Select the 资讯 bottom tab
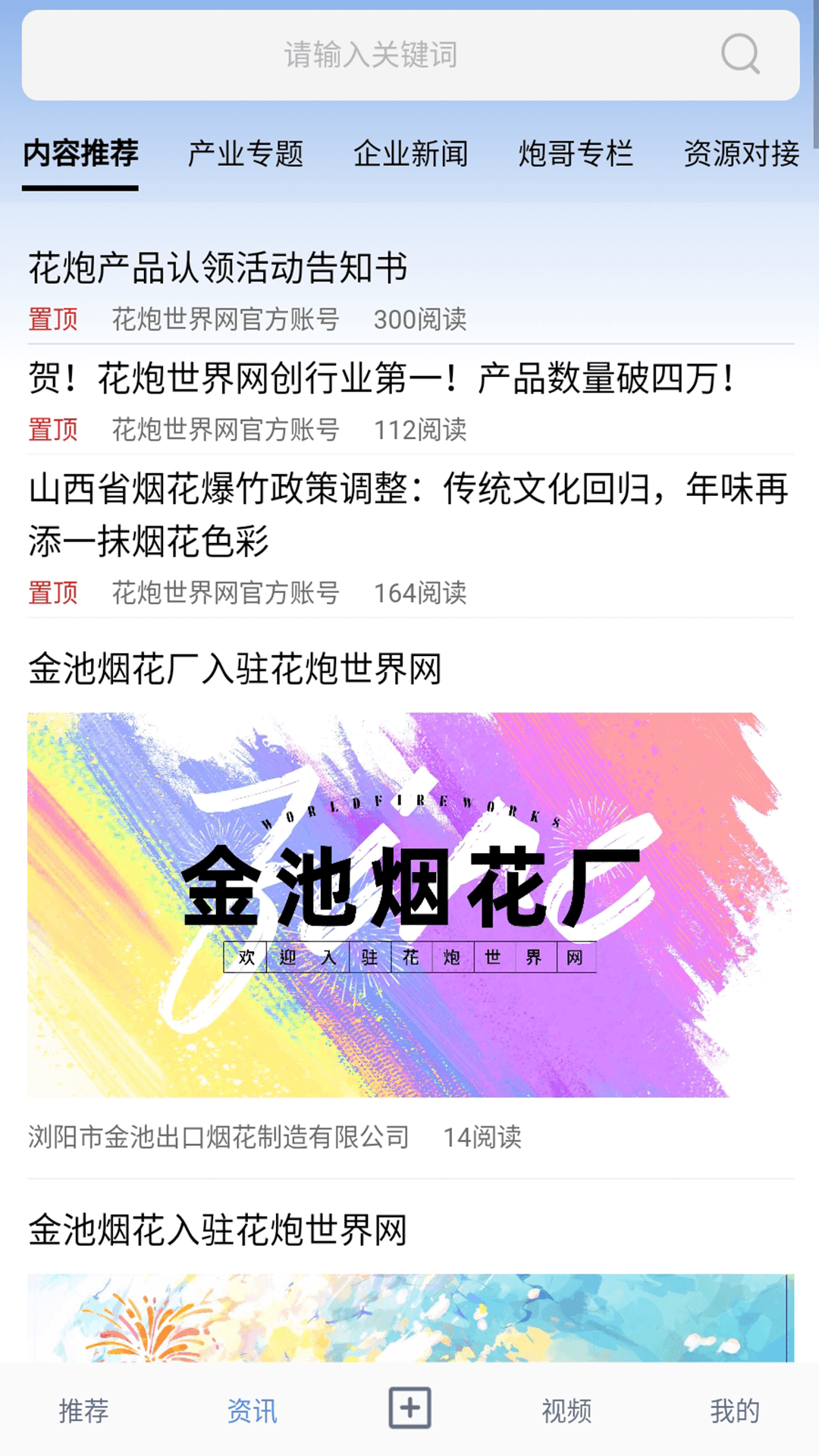The image size is (819, 1456). [252, 1411]
